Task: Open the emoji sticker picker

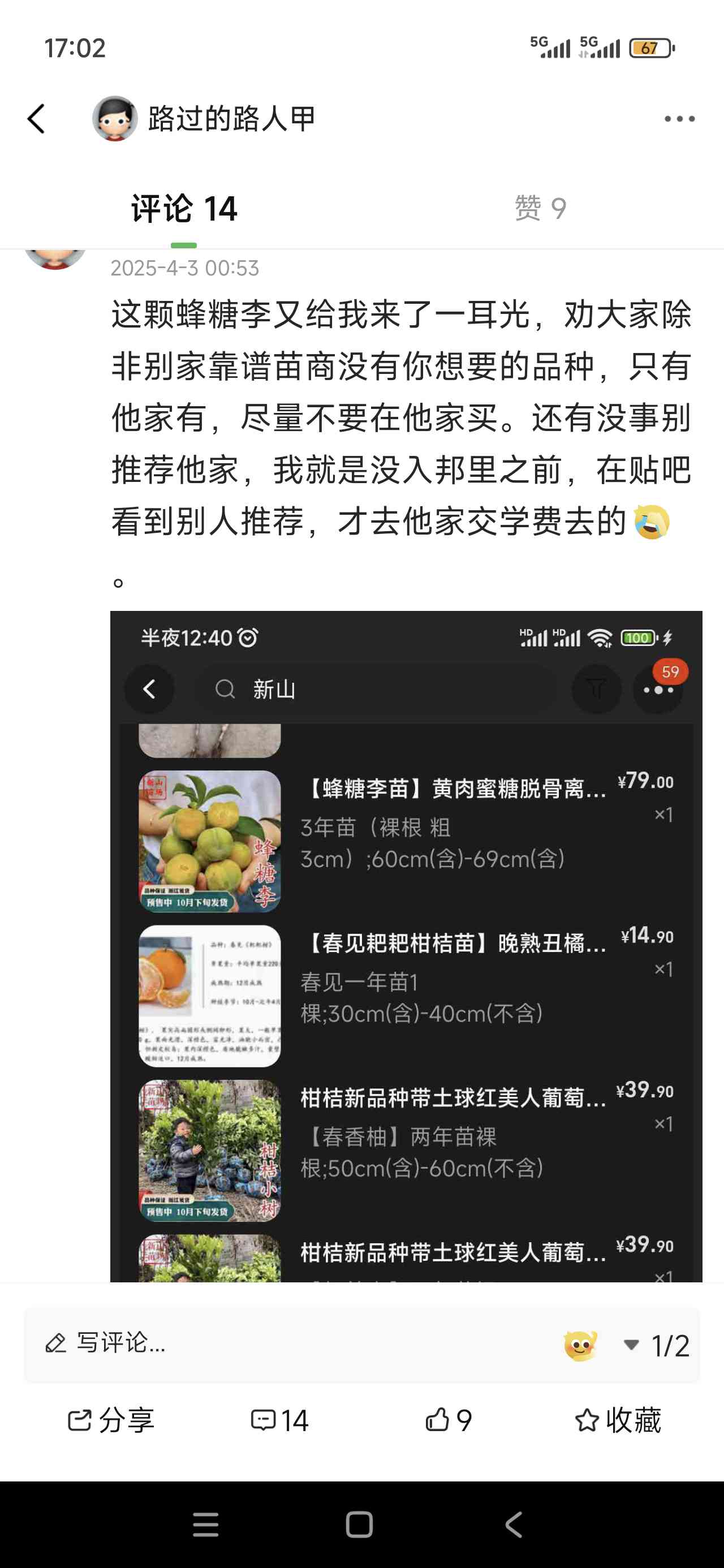Action: [580, 1344]
